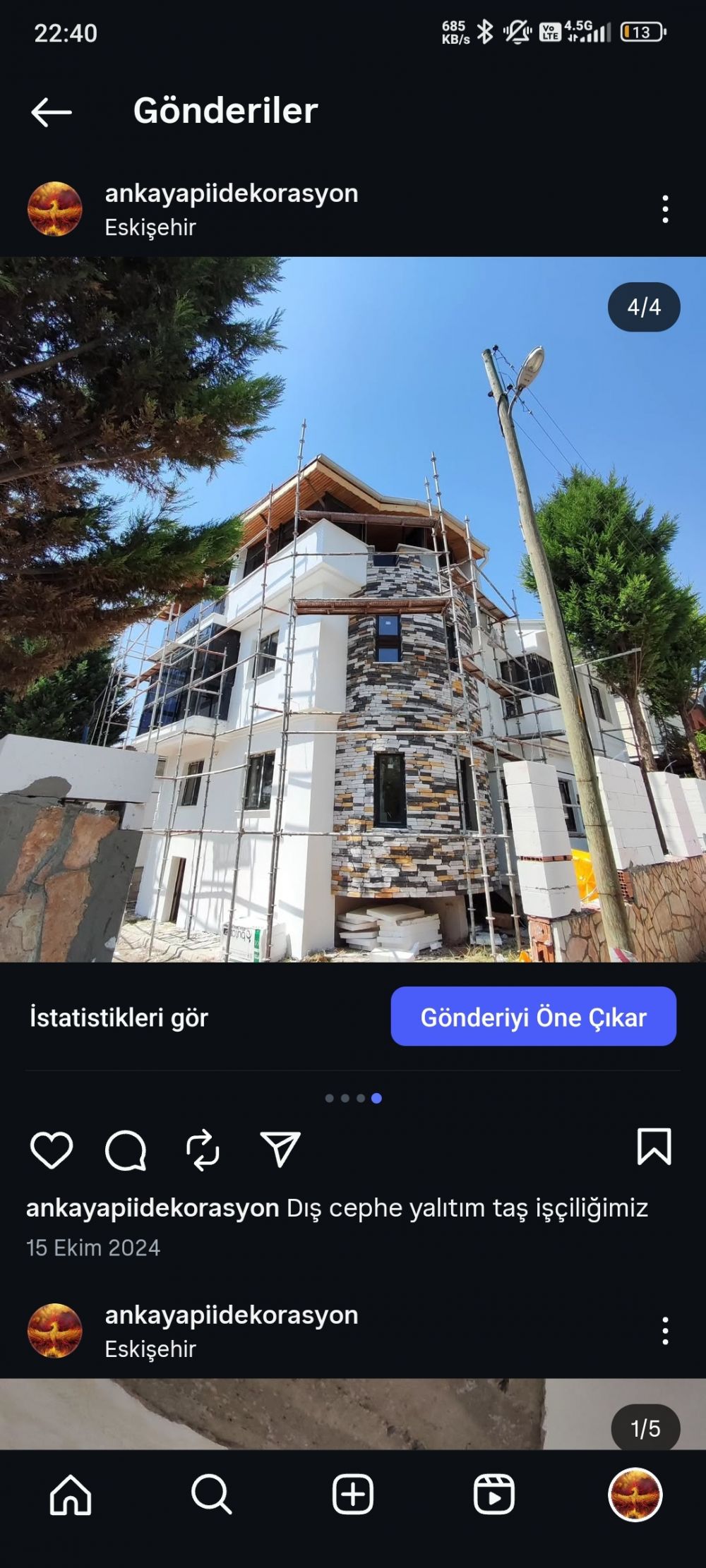706x1568 pixels.
Task: Open the profile tab in bottom bar
Action: 635,1494
